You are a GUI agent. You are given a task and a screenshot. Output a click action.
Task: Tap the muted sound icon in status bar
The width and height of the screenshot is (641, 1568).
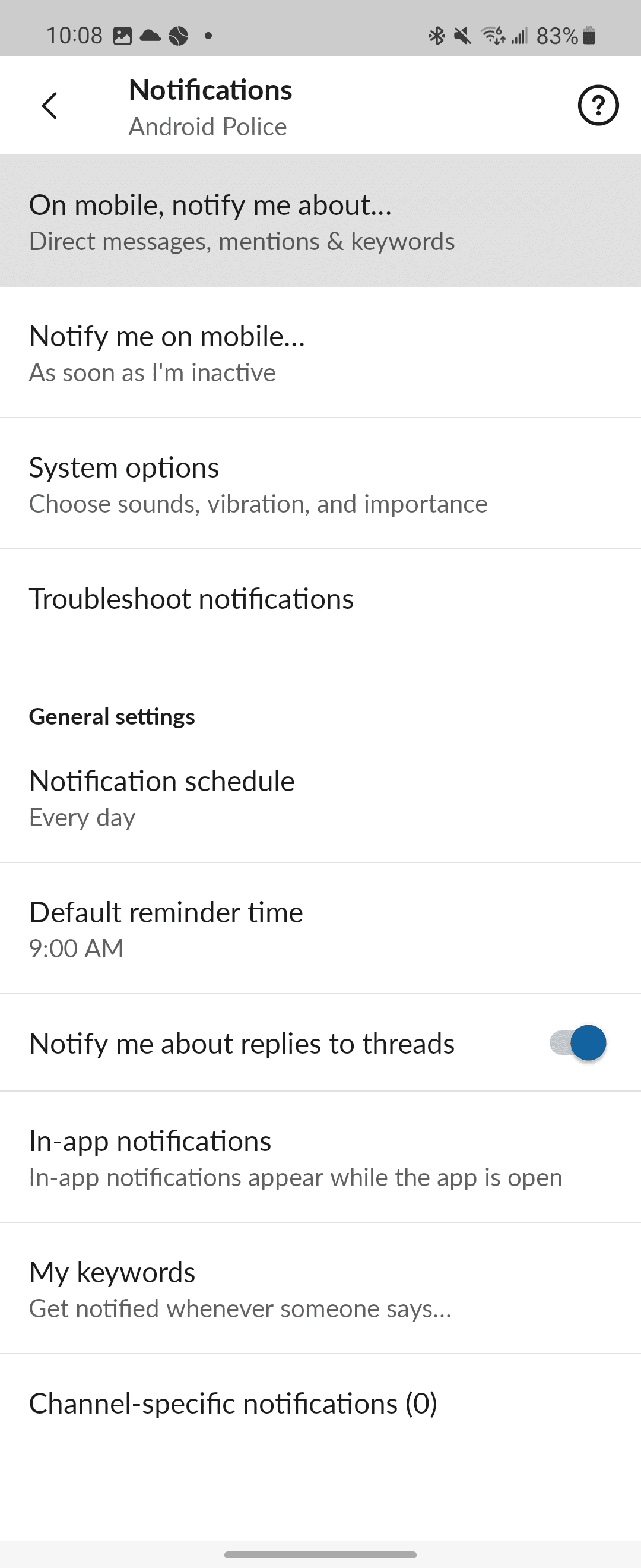click(462, 36)
